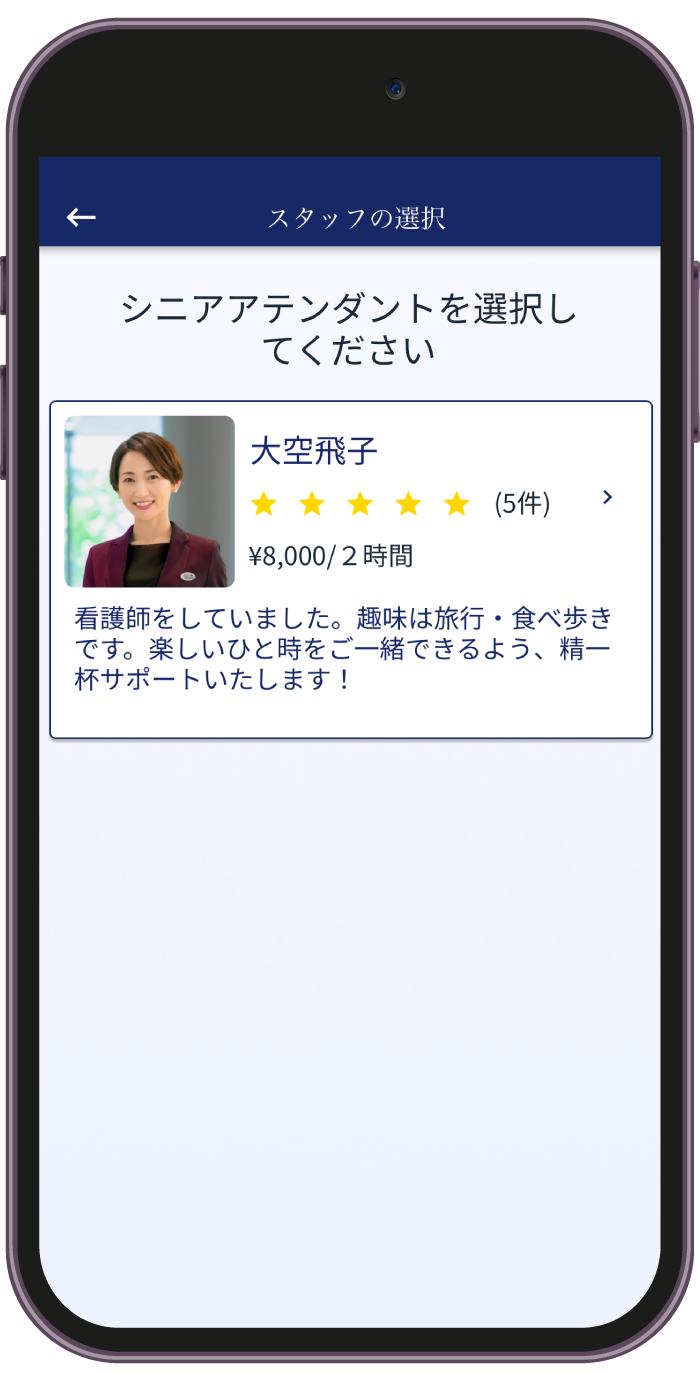The image size is (700, 1374).
Task: Go back from staff selection screen
Action: [81, 217]
